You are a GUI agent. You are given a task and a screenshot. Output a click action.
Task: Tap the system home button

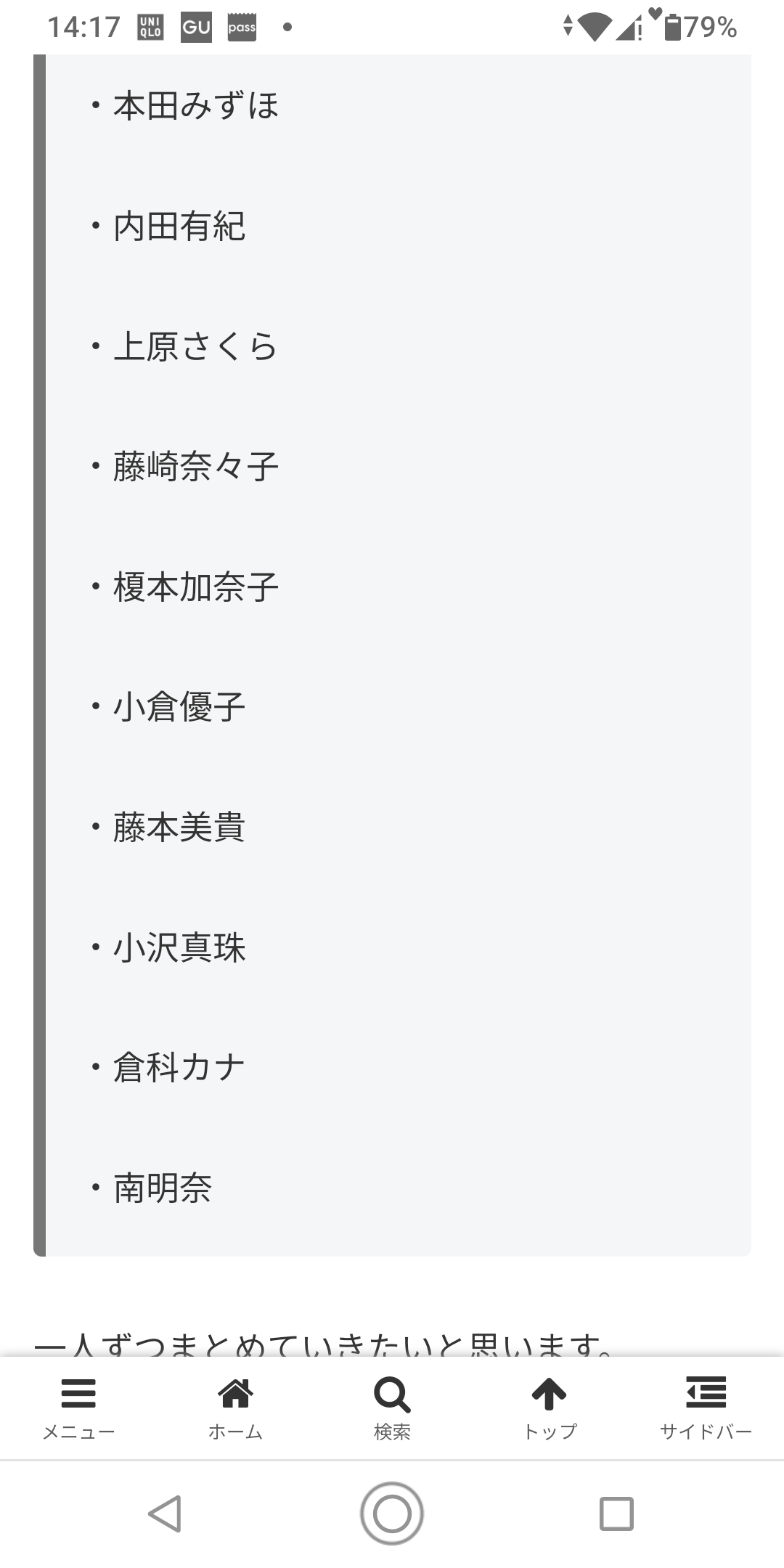(392, 1514)
